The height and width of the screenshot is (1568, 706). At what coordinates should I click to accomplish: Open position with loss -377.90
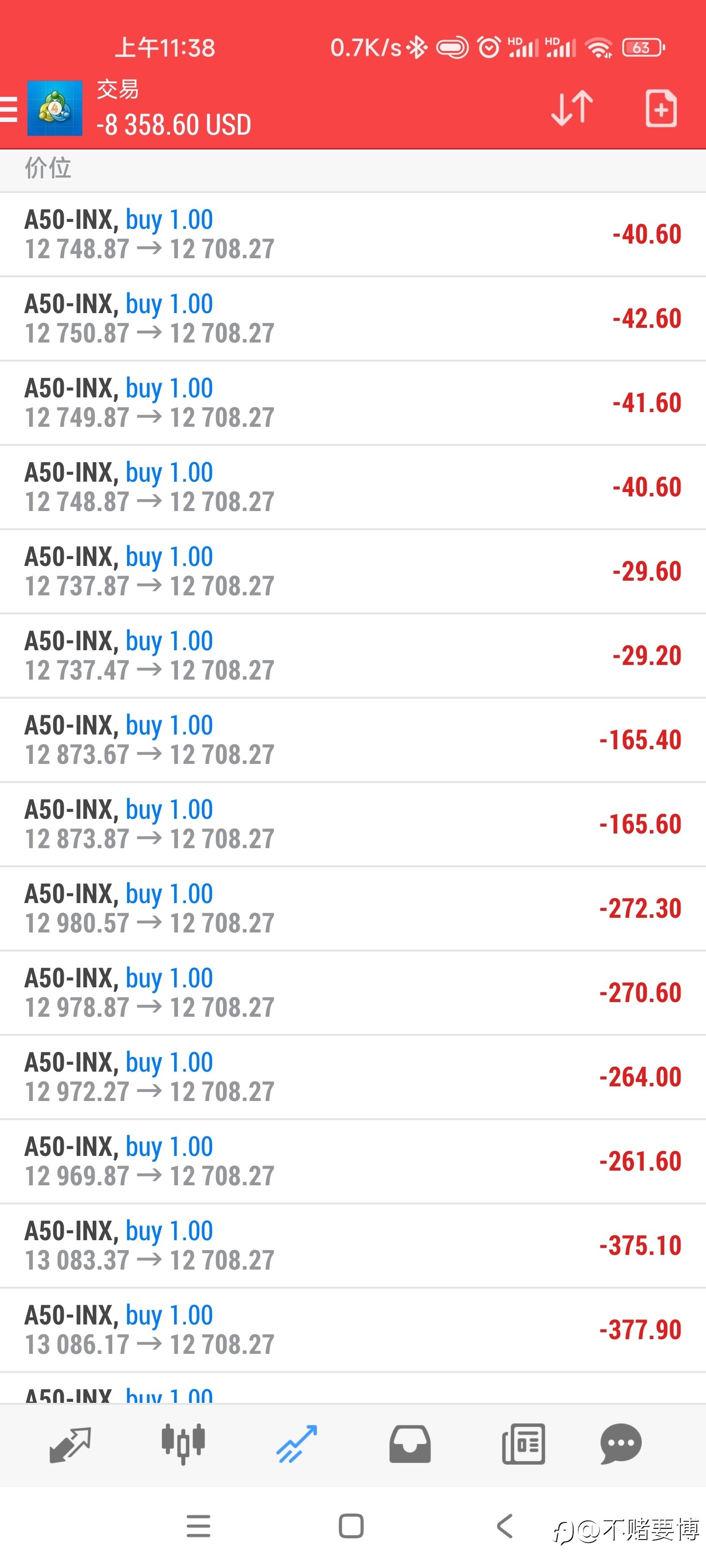tap(353, 1330)
